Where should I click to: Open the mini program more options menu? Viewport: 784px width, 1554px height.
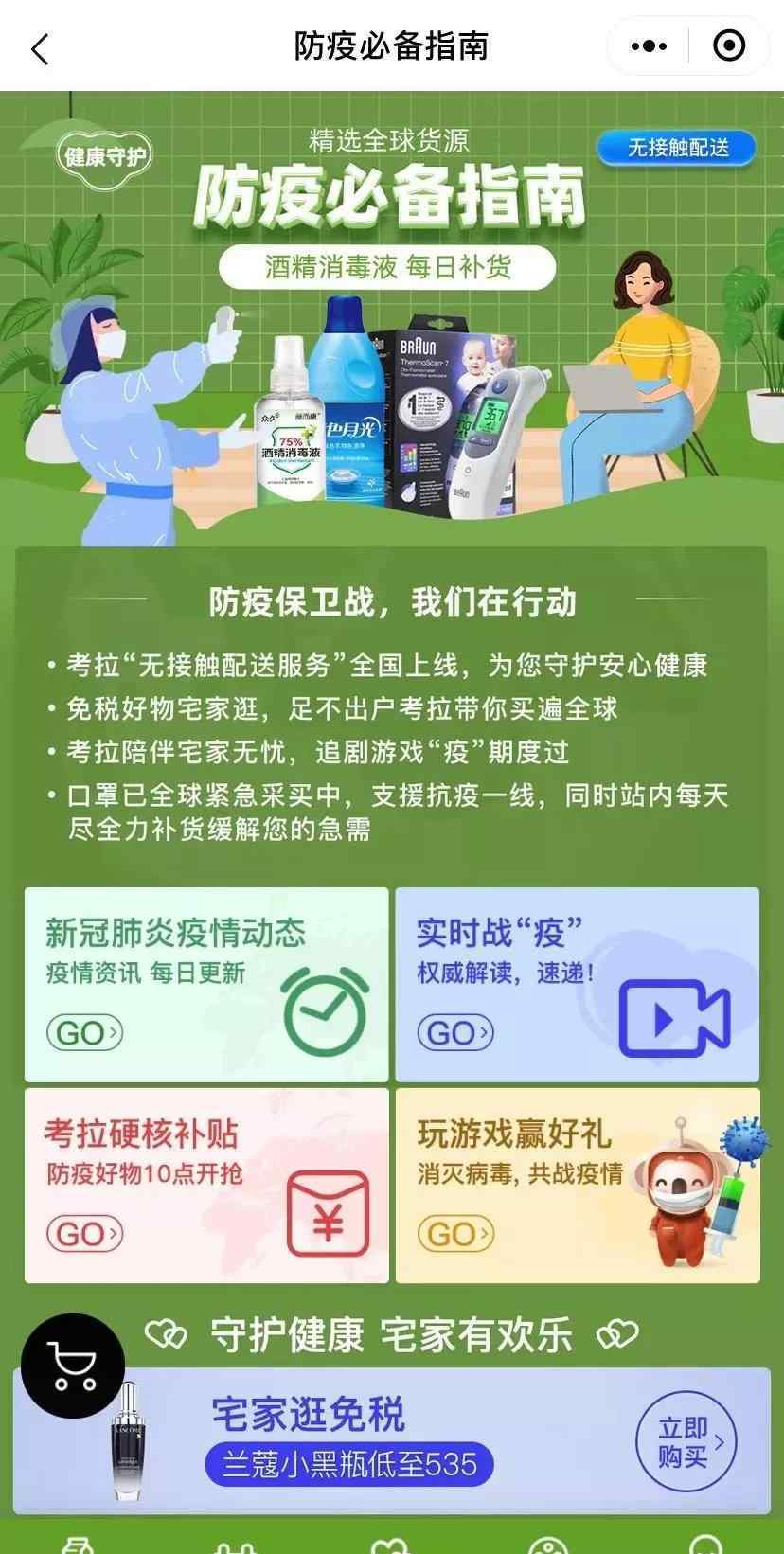tap(649, 46)
